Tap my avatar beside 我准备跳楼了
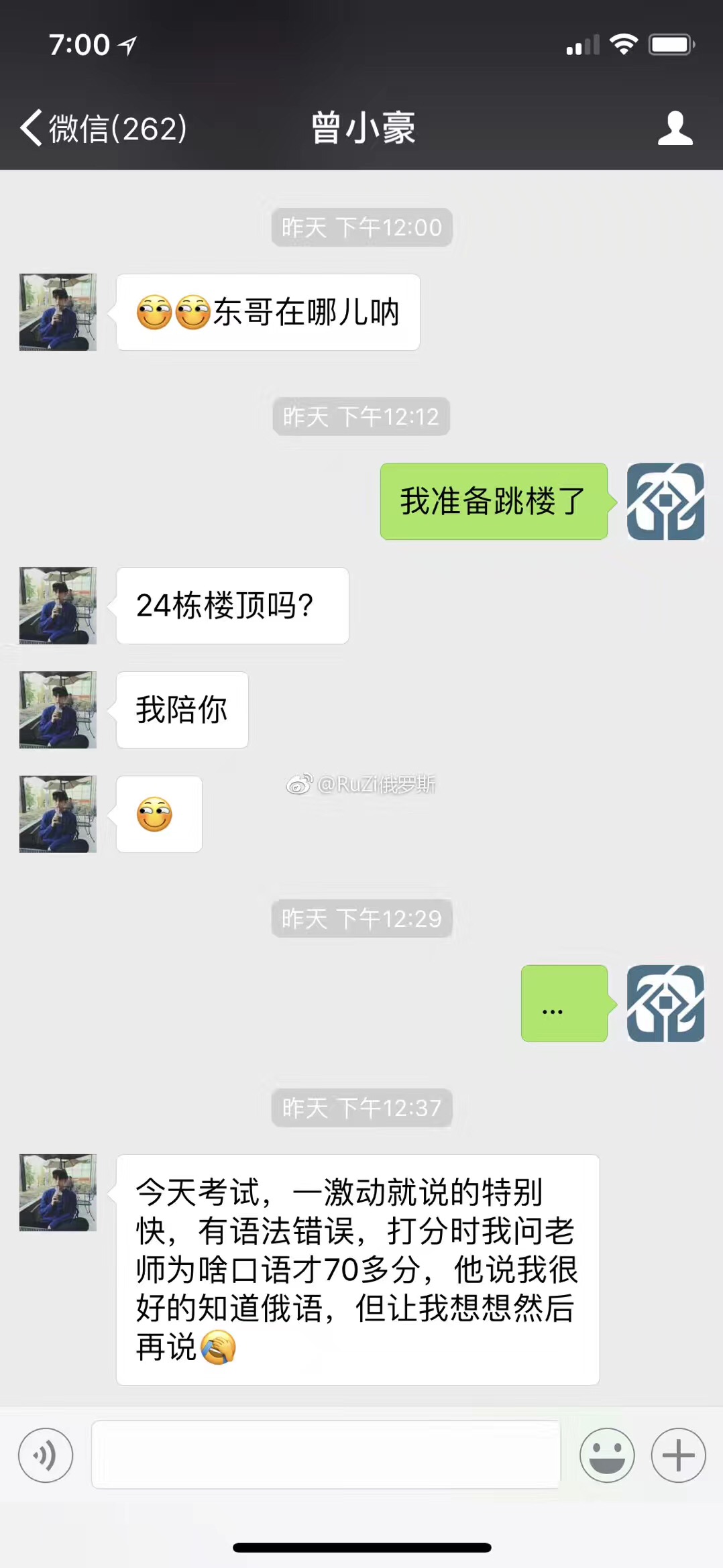Screen dimensions: 723x1568 point(665,501)
